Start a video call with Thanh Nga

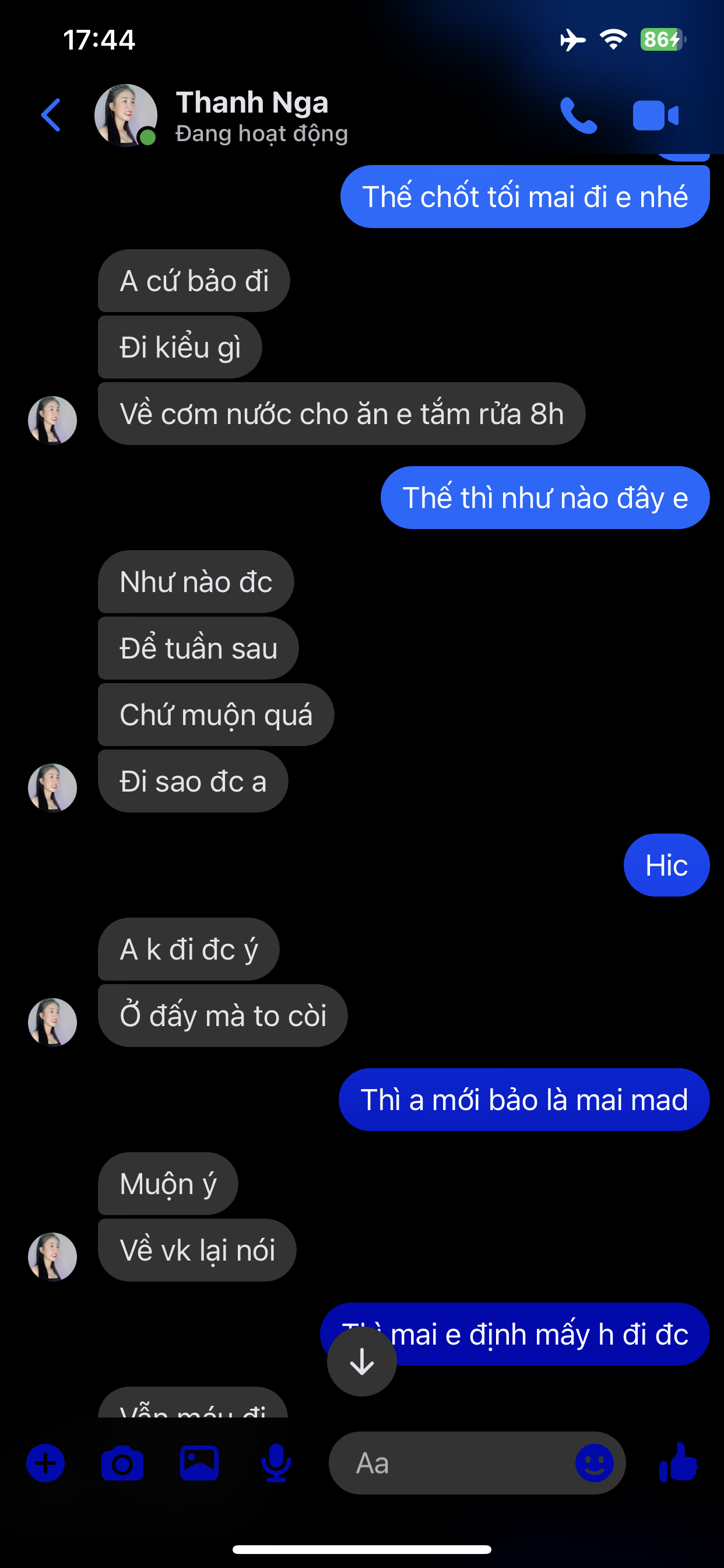tap(655, 115)
